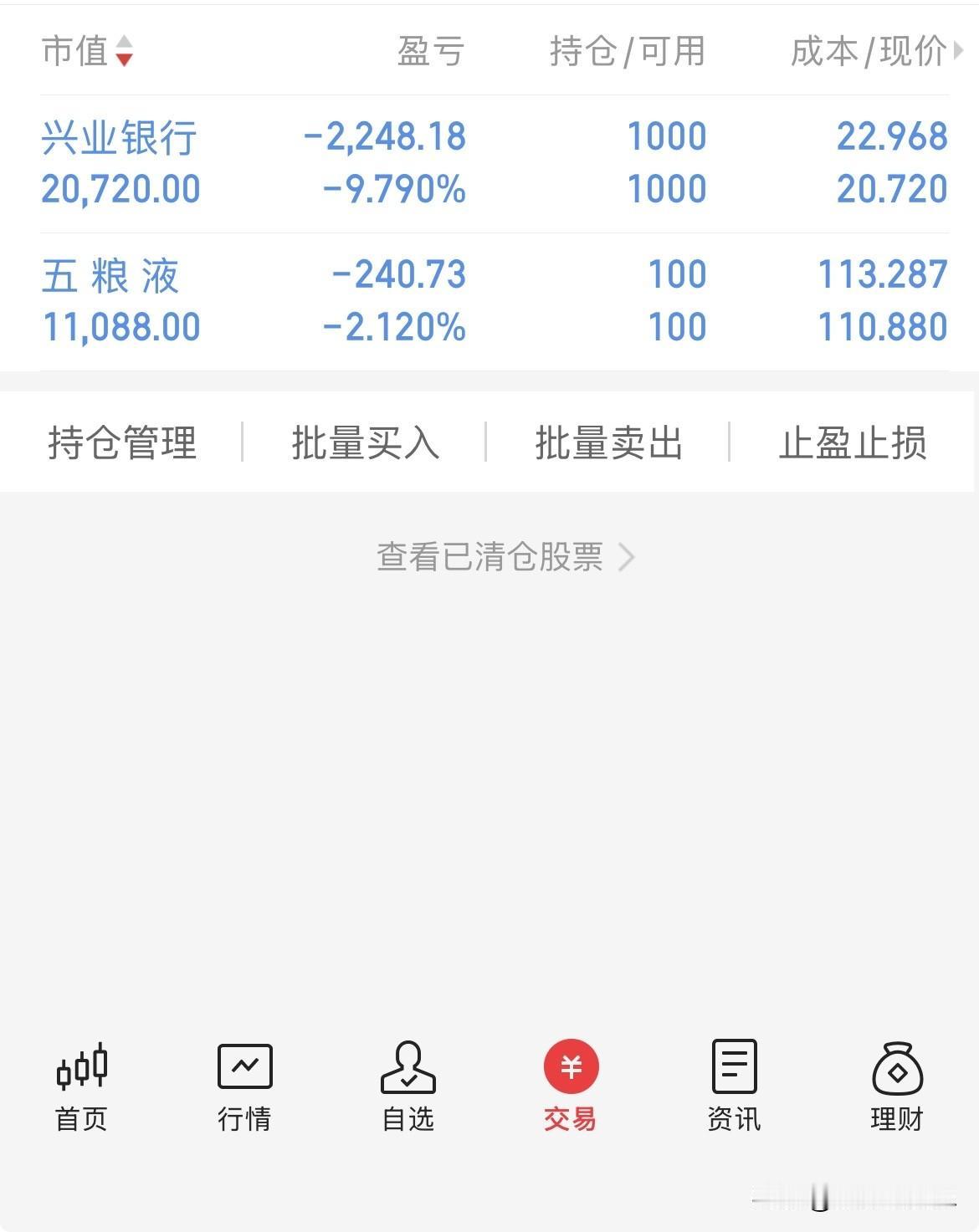Switch the 成本/现价 column display

(866, 52)
